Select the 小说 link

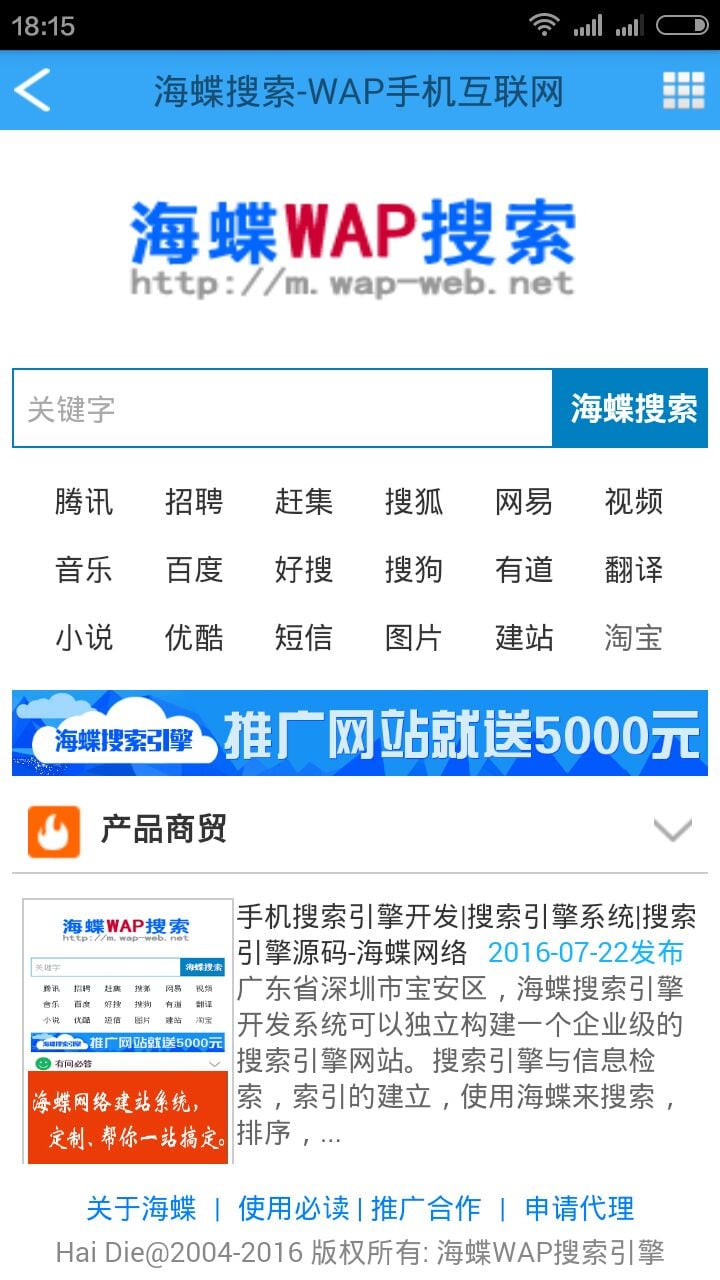point(84,638)
